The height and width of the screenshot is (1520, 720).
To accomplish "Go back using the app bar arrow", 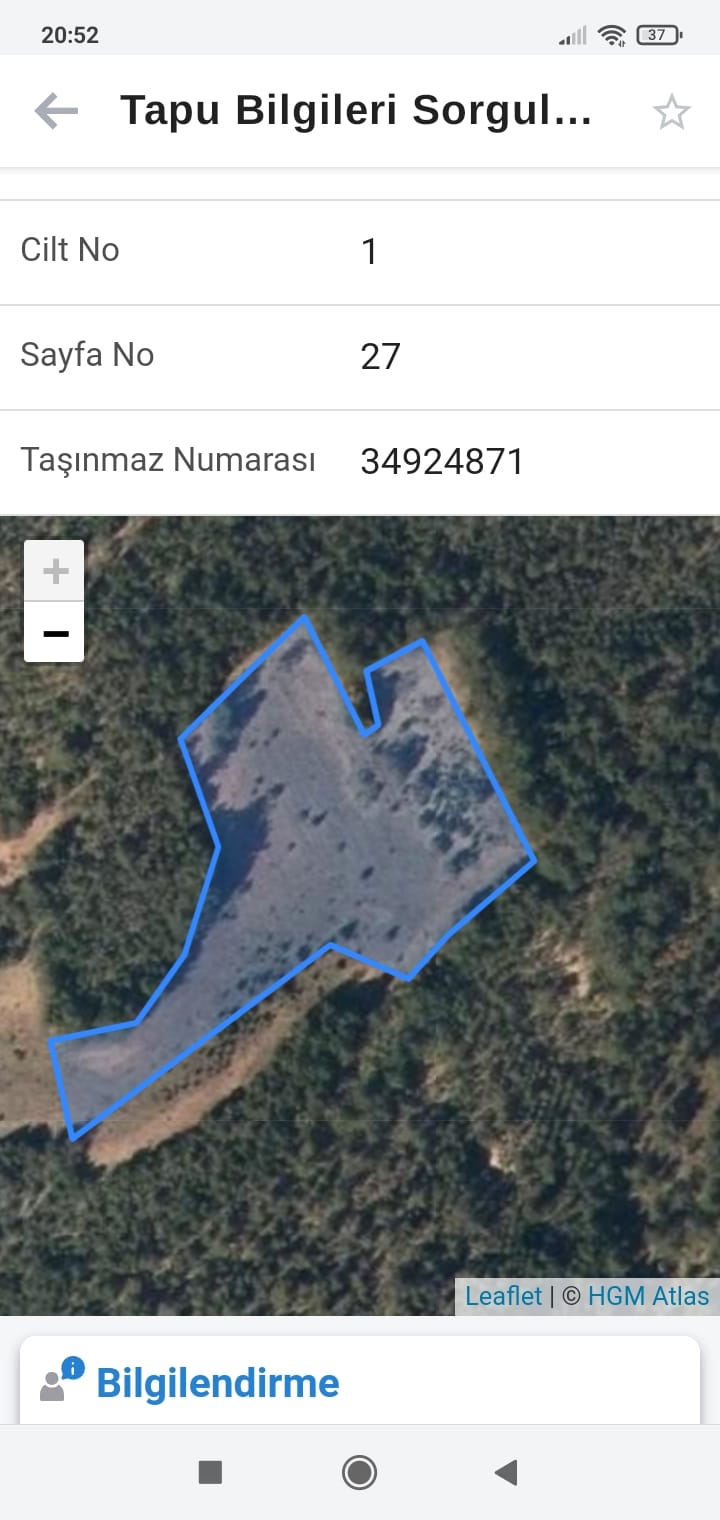I will point(56,111).
